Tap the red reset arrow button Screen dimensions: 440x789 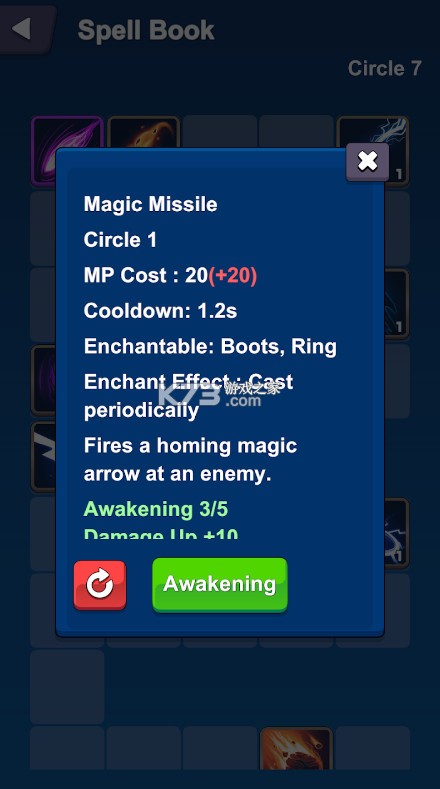100,585
